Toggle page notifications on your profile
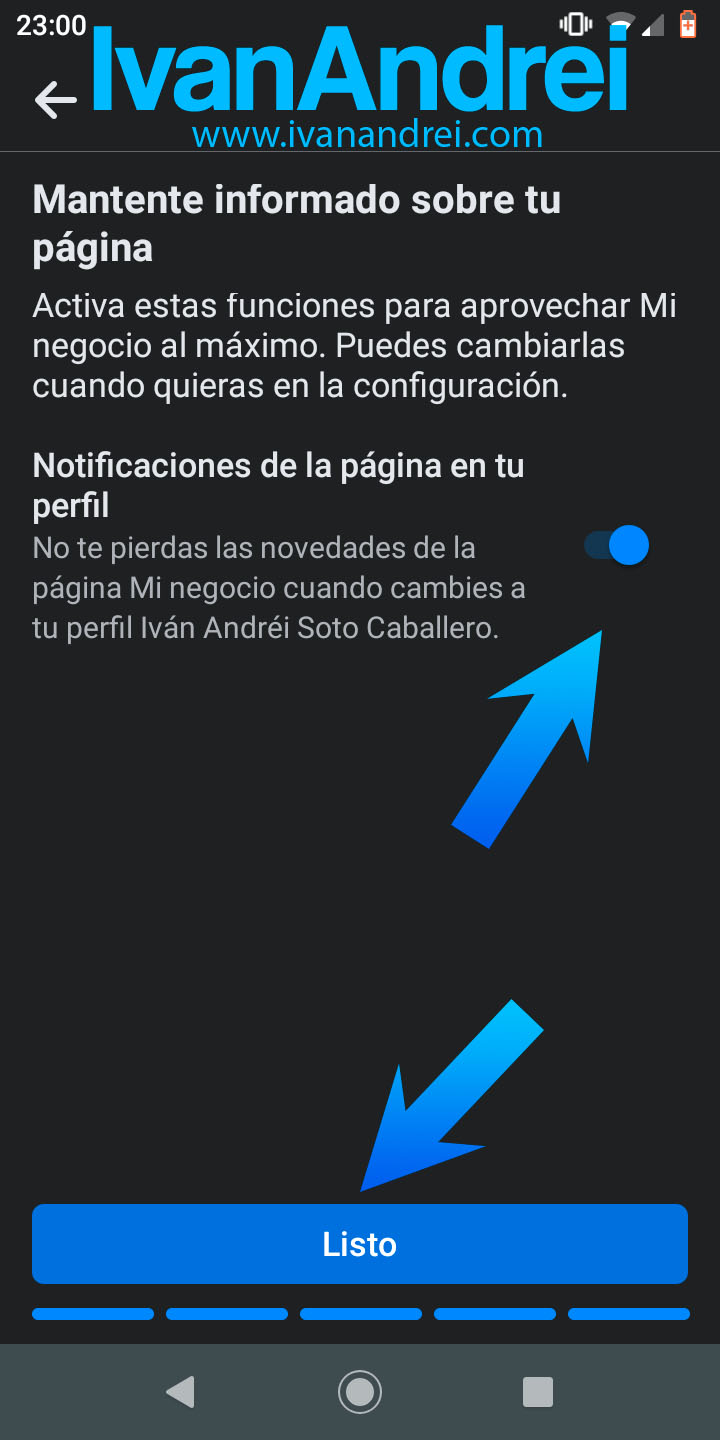The height and width of the screenshot is (1440, 720). click(x=617, y=546)
